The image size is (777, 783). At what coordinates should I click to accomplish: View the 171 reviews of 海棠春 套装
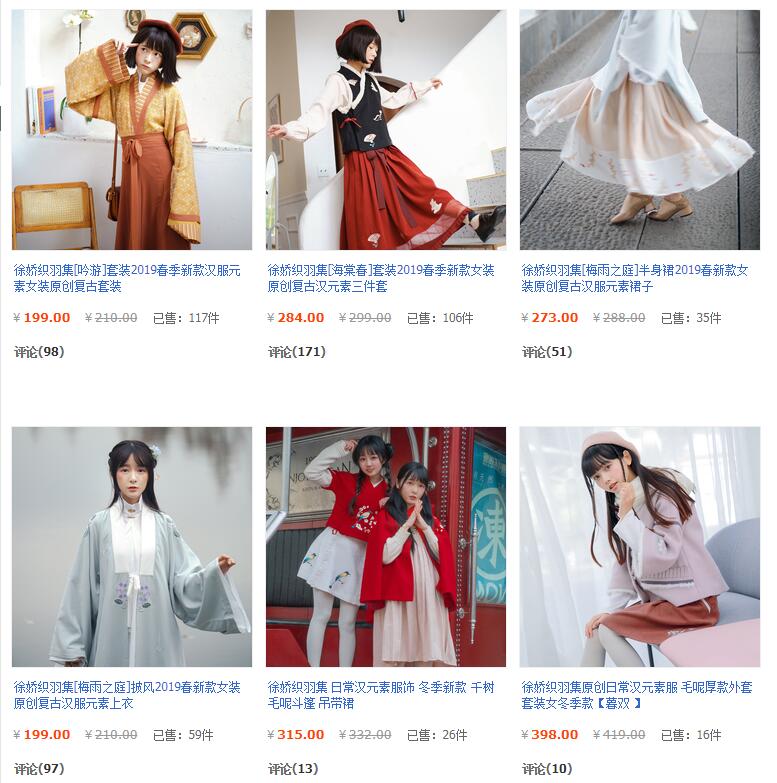297,352
